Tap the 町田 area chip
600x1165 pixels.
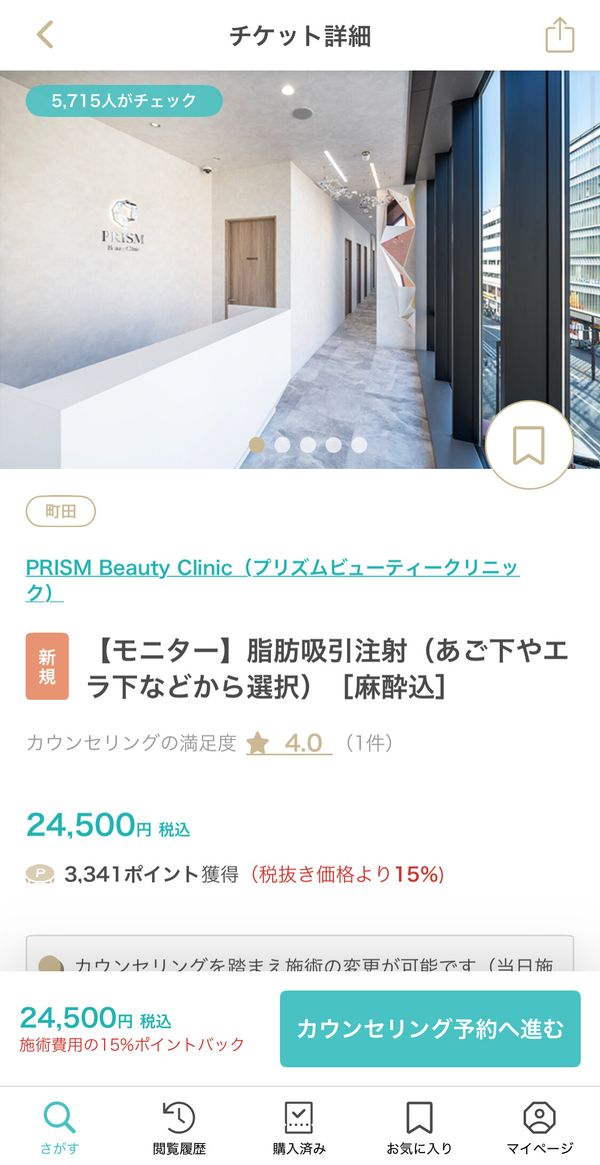(61, 512)
